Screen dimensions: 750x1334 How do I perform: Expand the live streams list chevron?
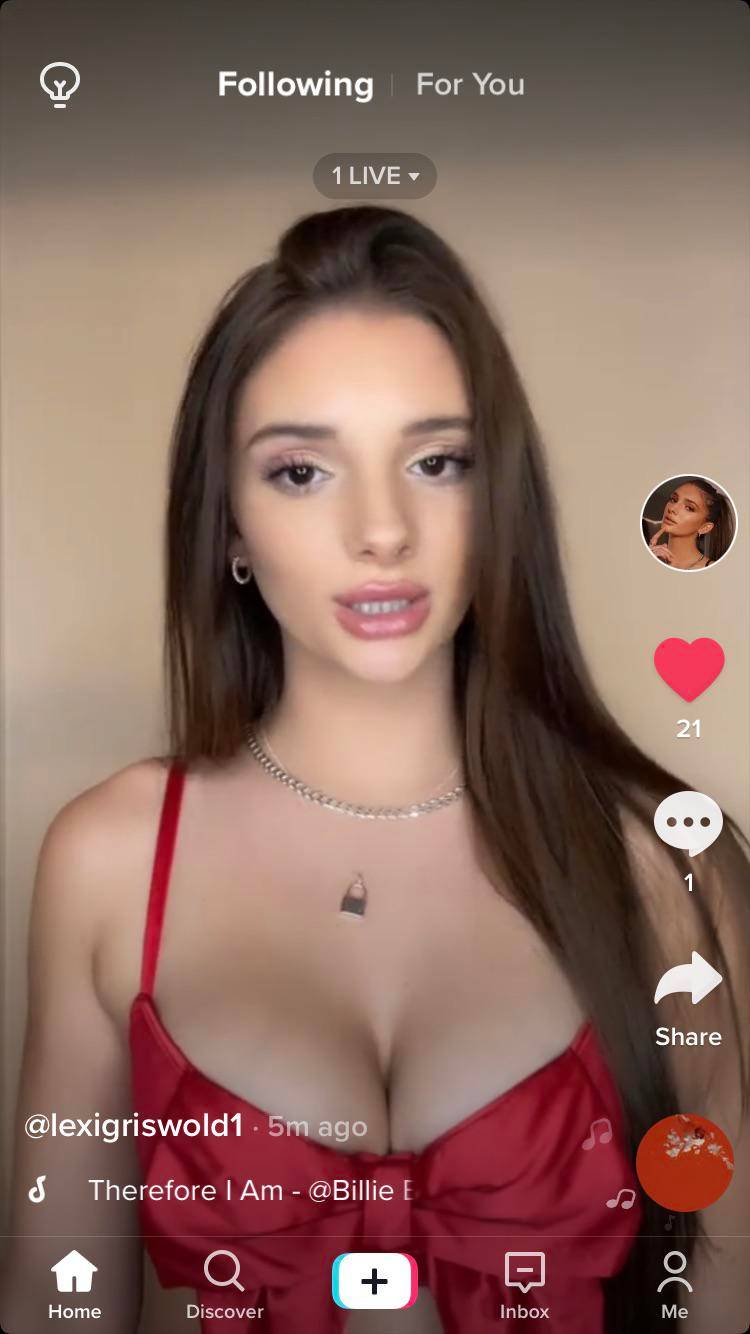(x=414, y=176)
